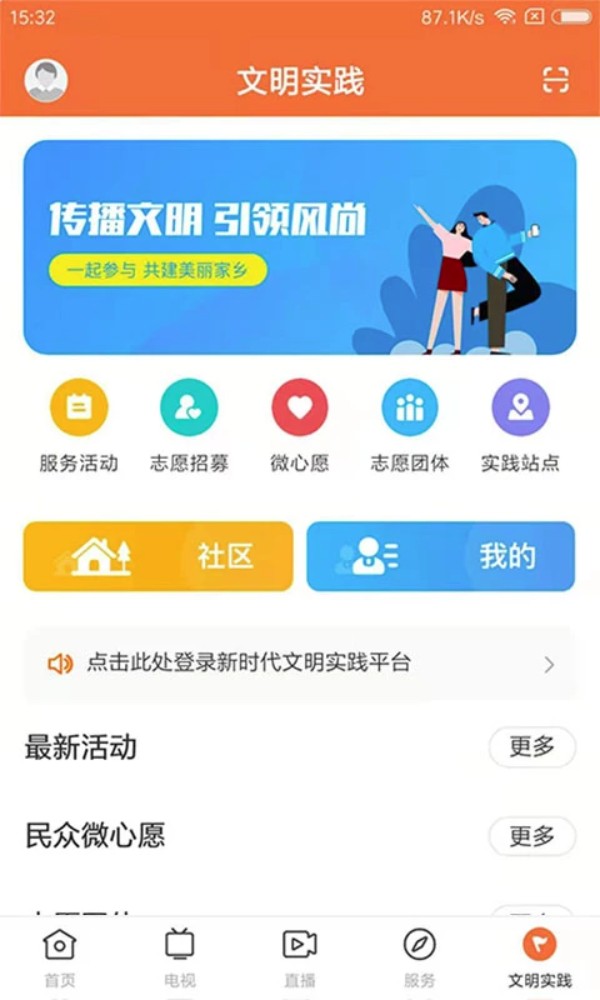
Task: Tap the 我的 card
Action: [x=441, y=556]
